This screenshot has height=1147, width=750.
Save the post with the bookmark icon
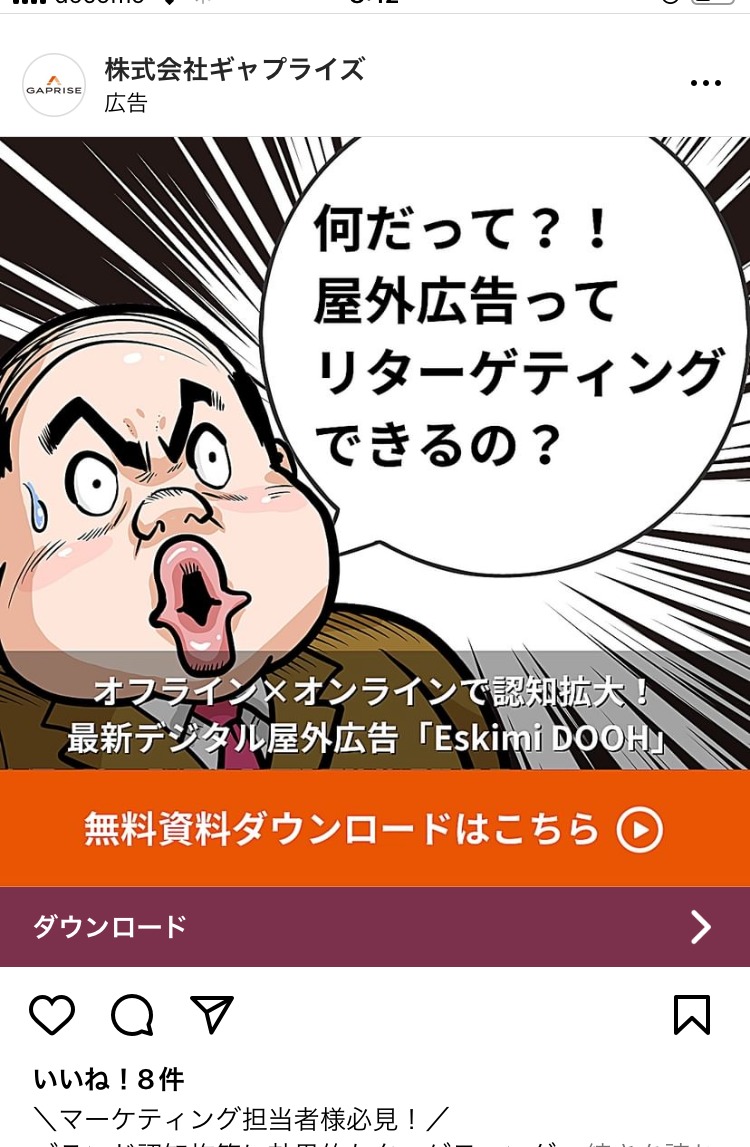(x=691, y=1015)
